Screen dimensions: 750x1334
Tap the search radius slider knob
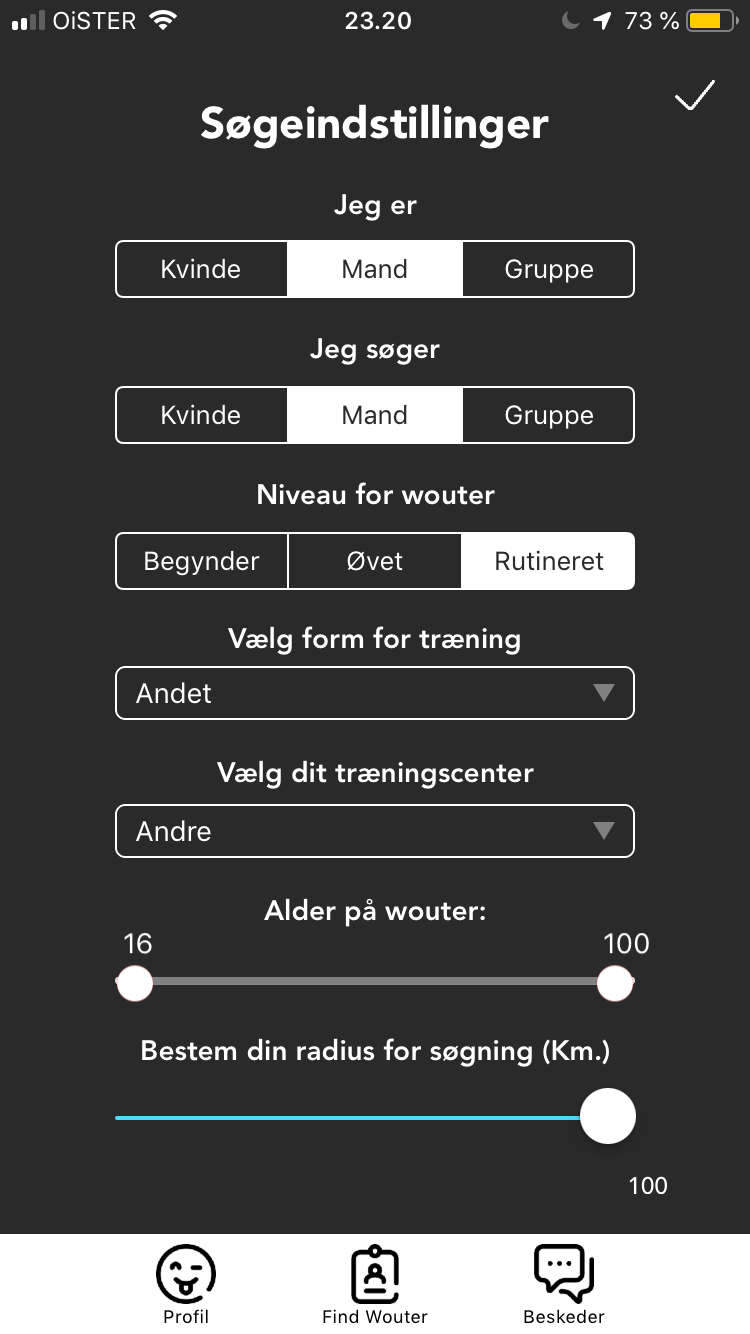click(x=608, y=1116)
